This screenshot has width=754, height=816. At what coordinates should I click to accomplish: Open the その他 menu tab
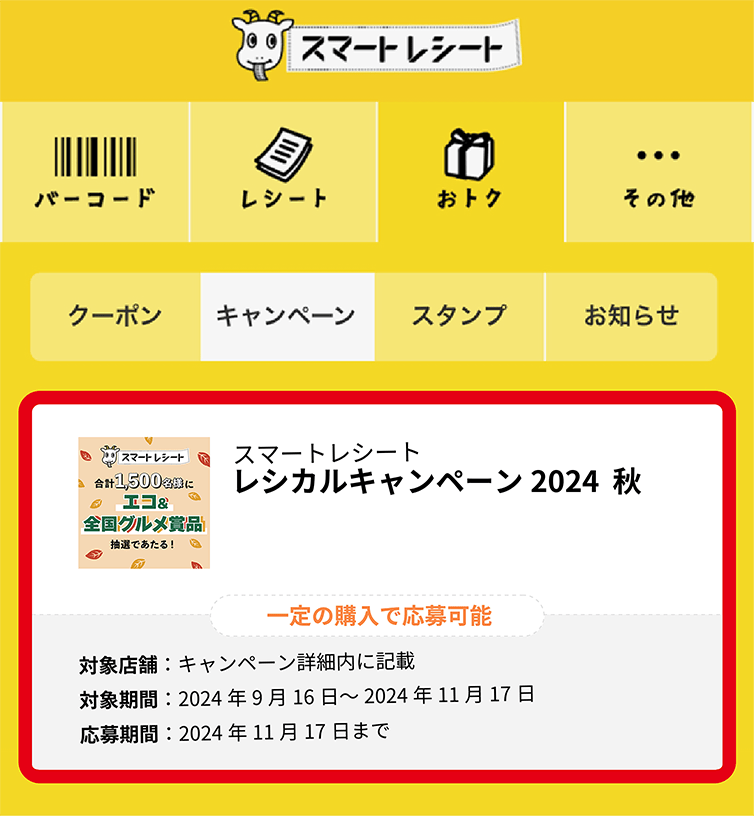(658, 172)
